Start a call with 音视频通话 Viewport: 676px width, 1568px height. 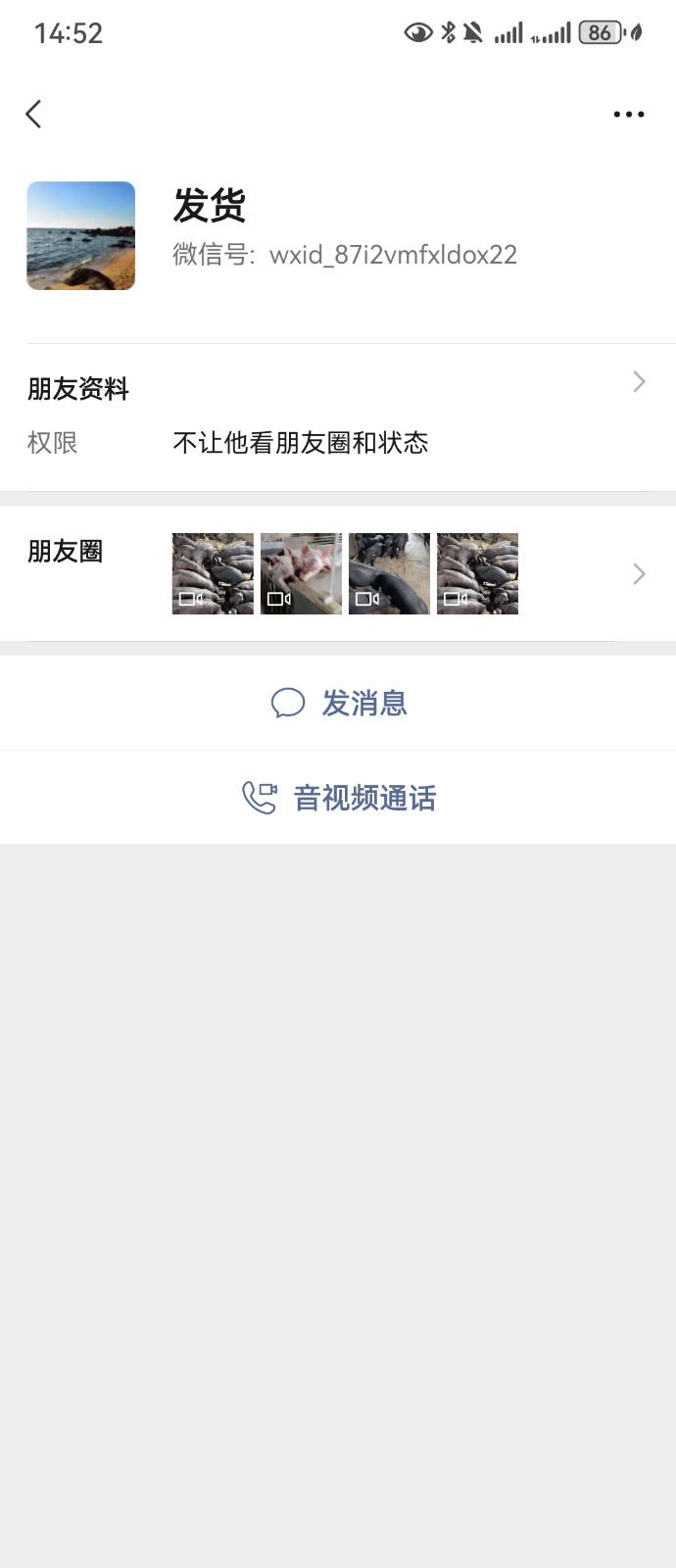click(338, 798)
